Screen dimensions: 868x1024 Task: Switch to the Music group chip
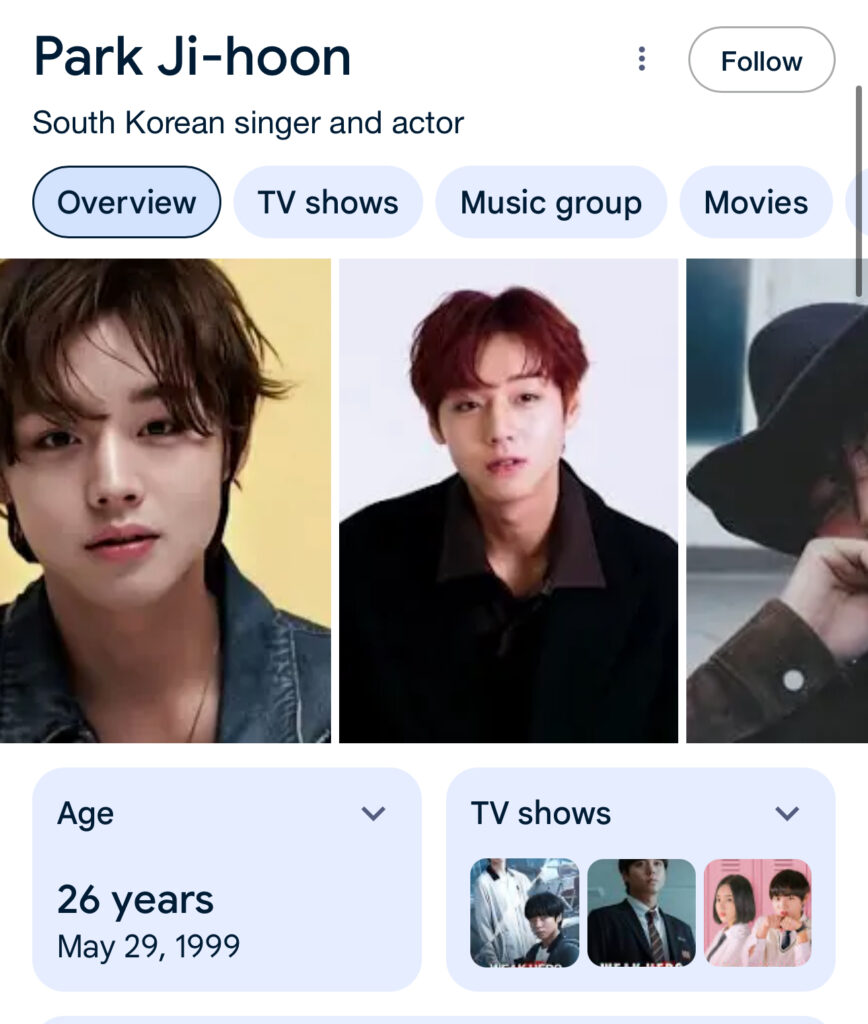click(551, 202)
